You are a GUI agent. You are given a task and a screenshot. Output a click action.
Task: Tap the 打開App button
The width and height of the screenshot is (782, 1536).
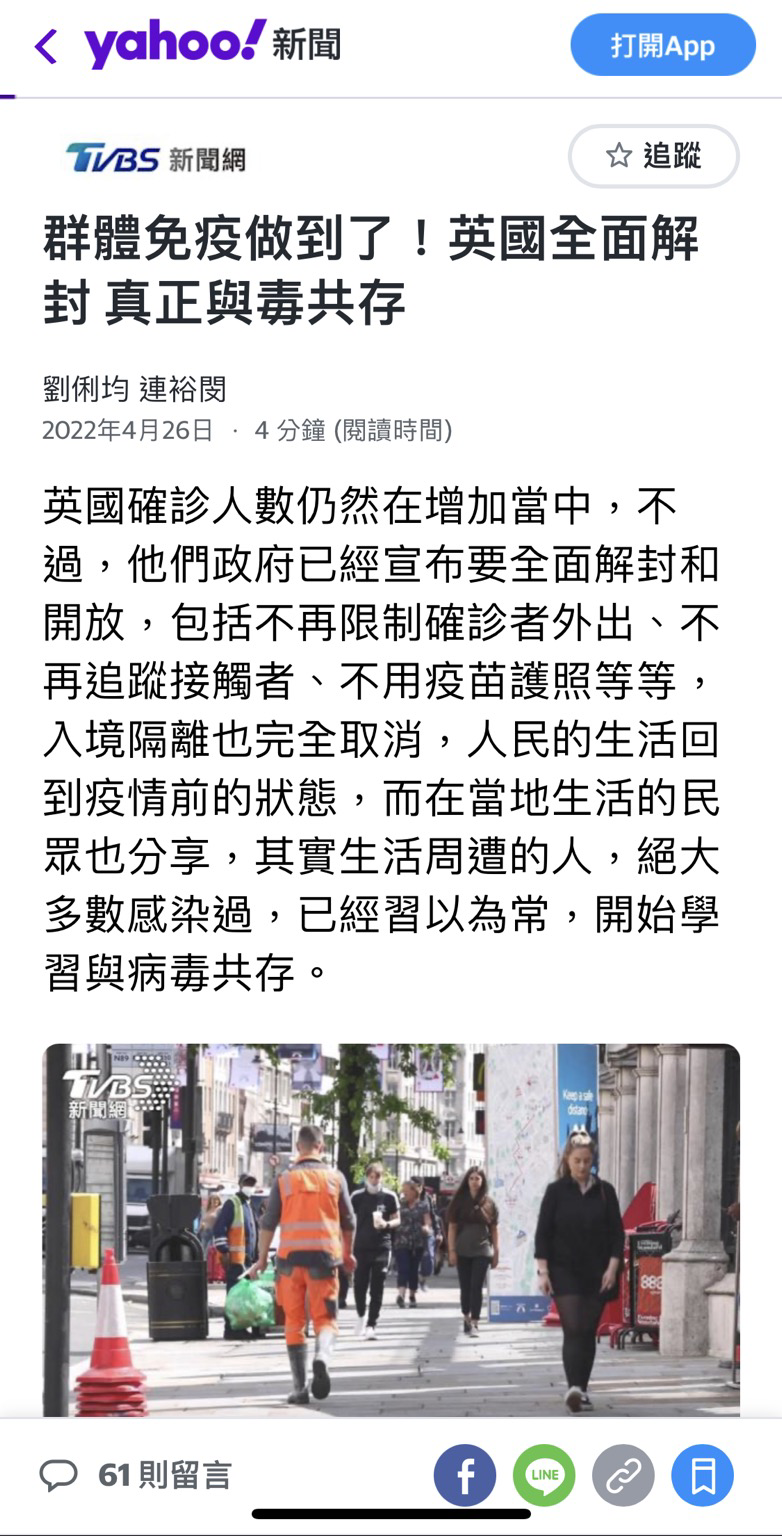[663, 45]
